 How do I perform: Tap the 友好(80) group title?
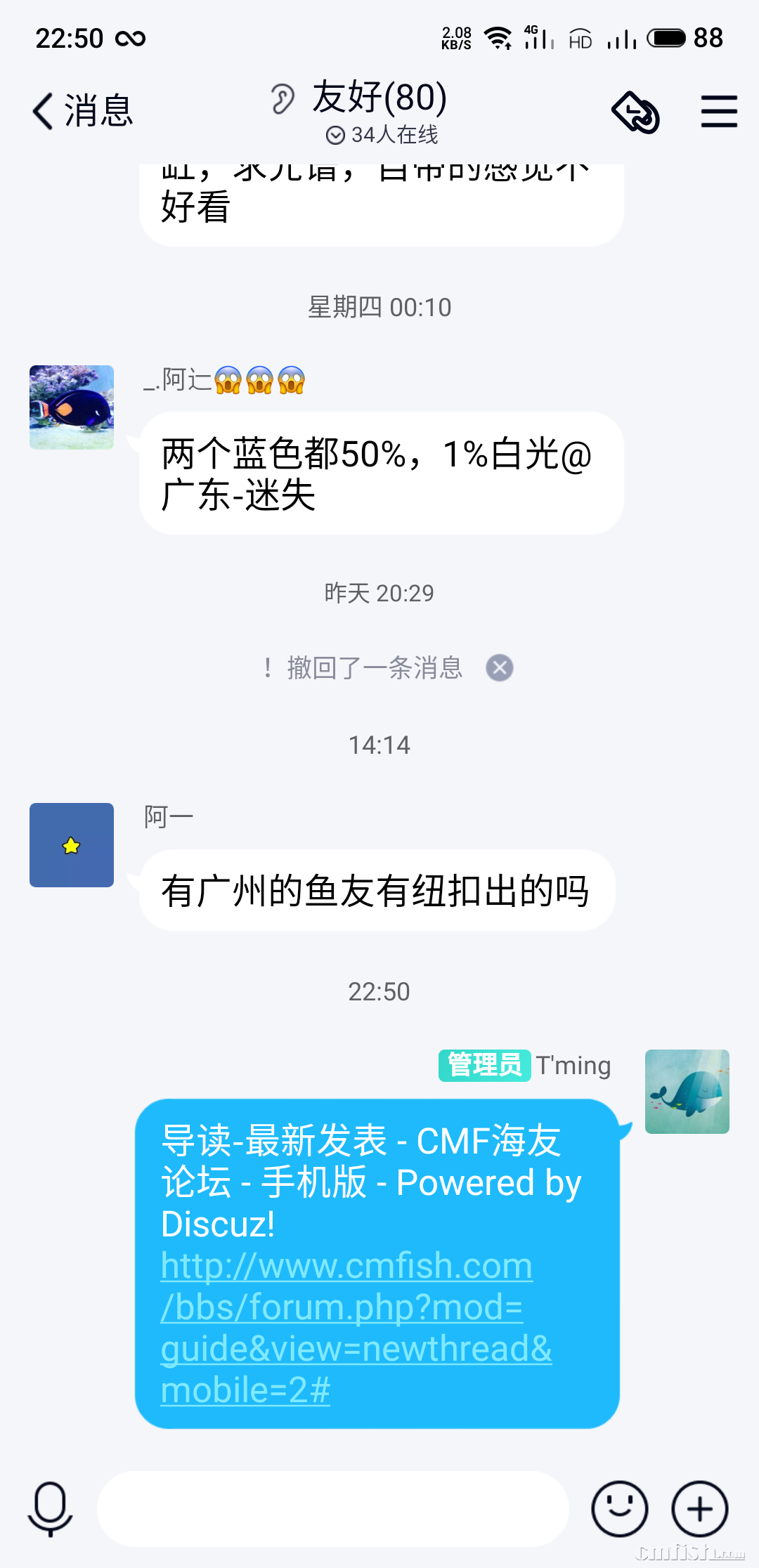pos(379,98)
